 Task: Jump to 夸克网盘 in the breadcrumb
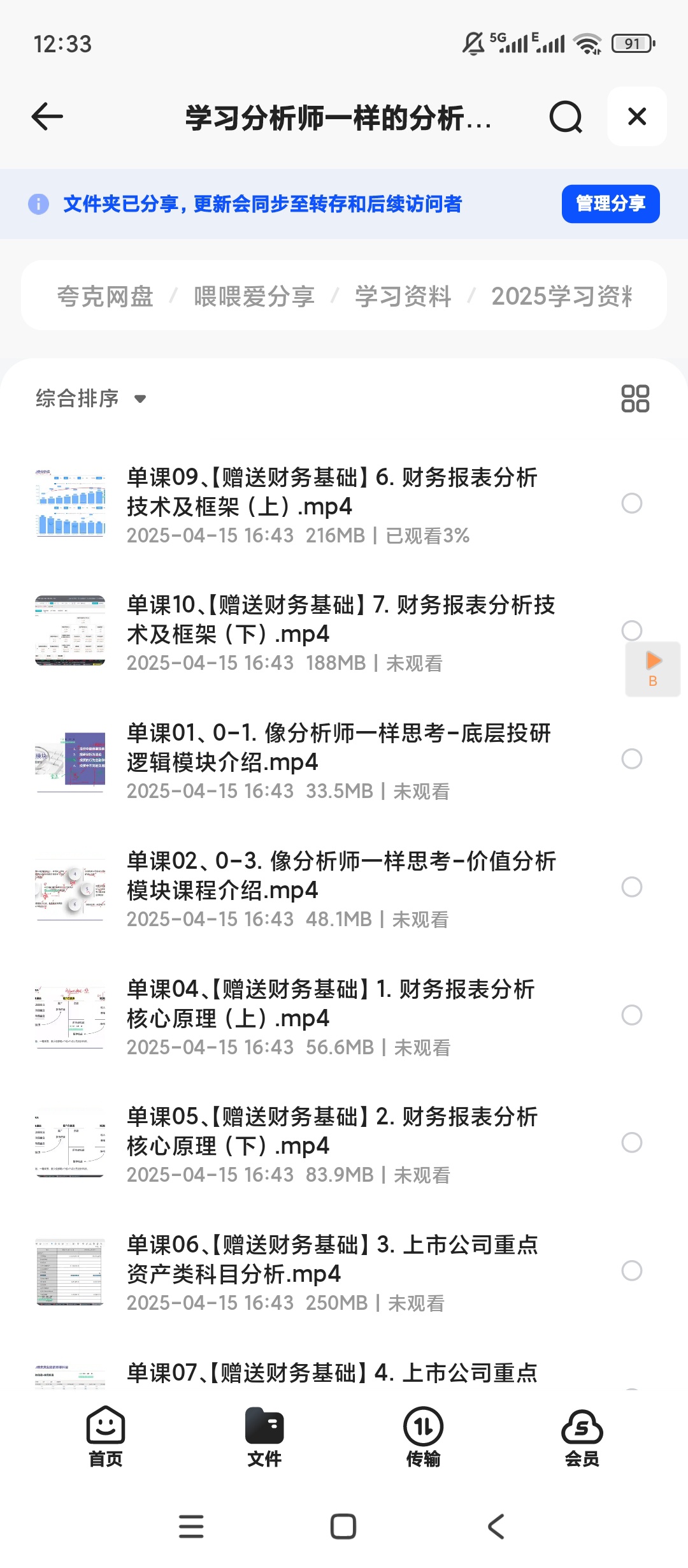click(x=105, y=296)
